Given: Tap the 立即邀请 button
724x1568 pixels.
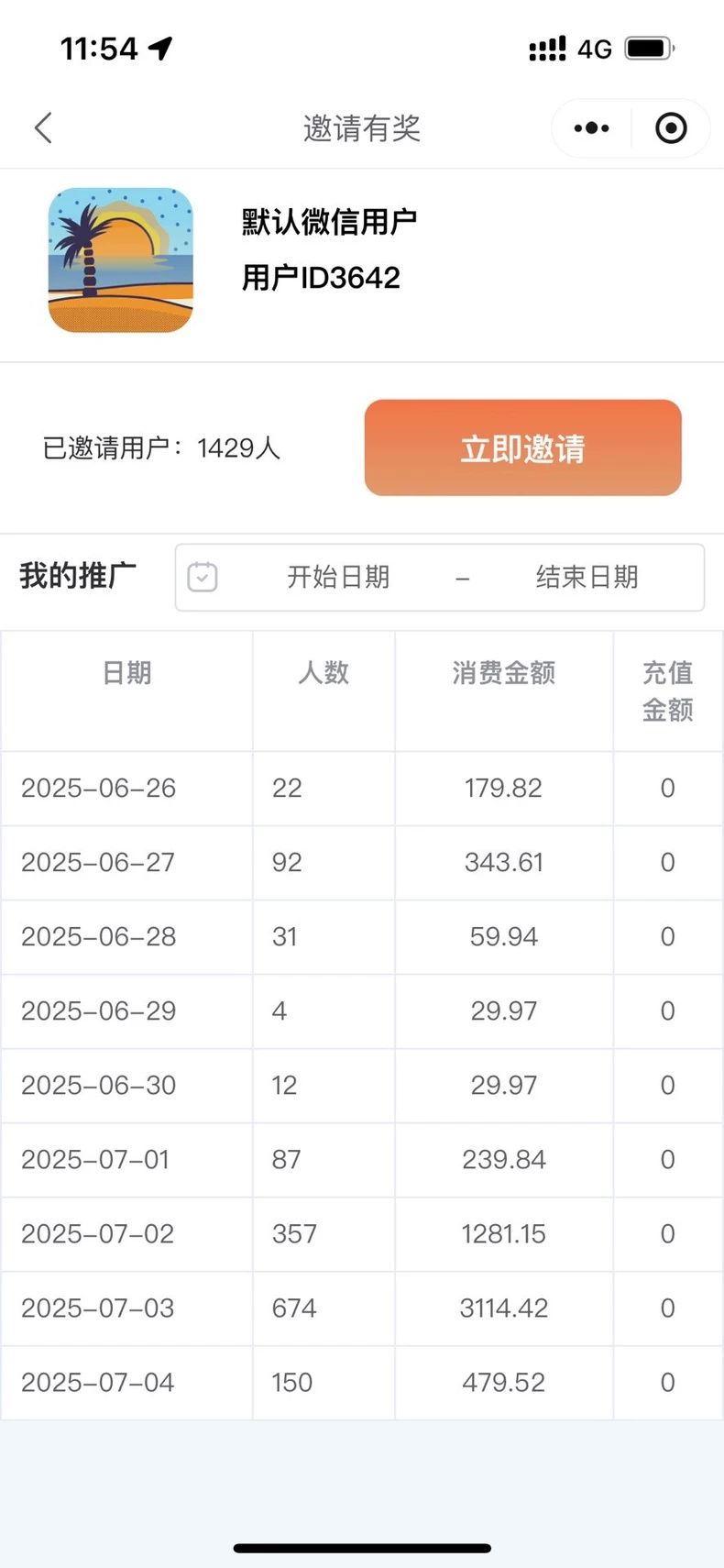Looking at the screenshot, I should point(522,447).
